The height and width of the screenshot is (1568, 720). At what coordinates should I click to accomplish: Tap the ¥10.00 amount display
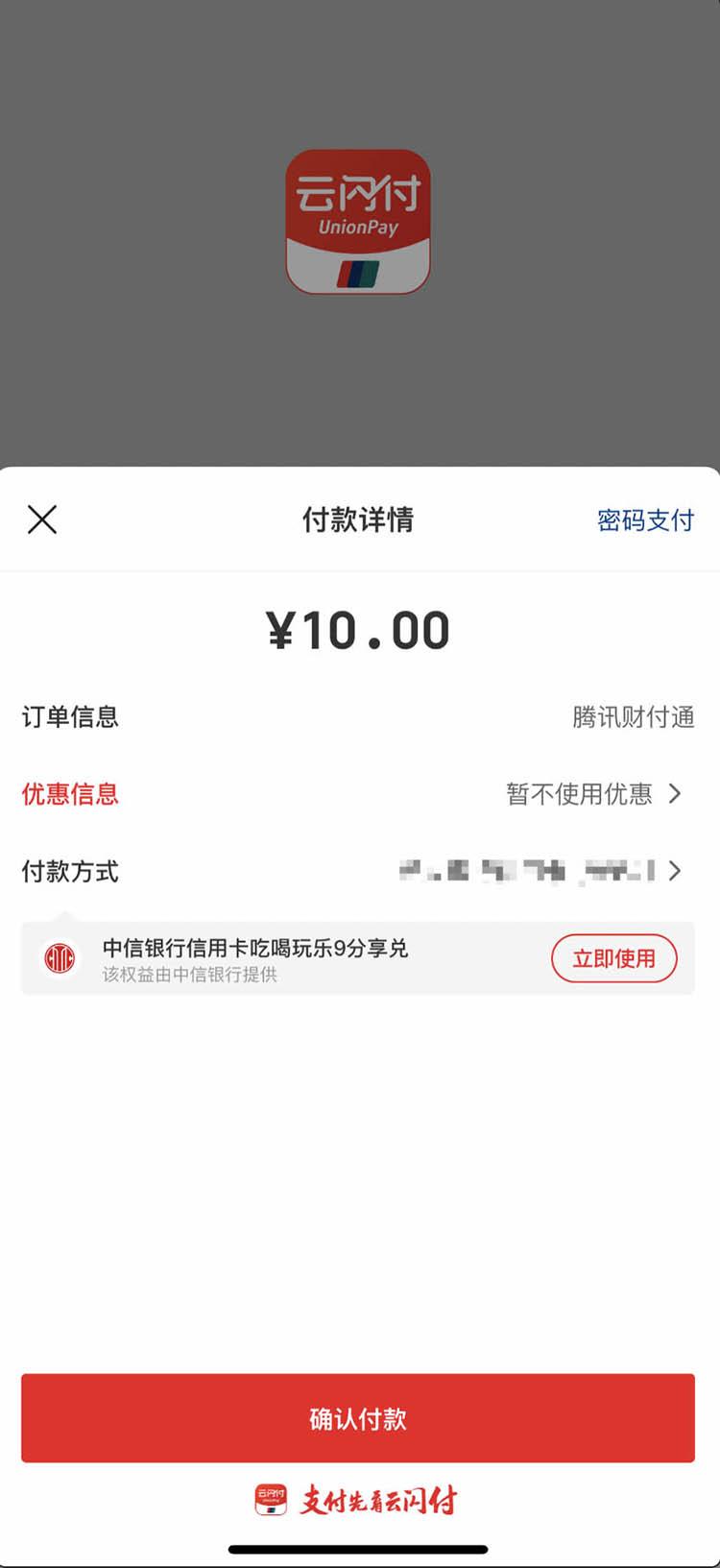[x=360, y=629]
